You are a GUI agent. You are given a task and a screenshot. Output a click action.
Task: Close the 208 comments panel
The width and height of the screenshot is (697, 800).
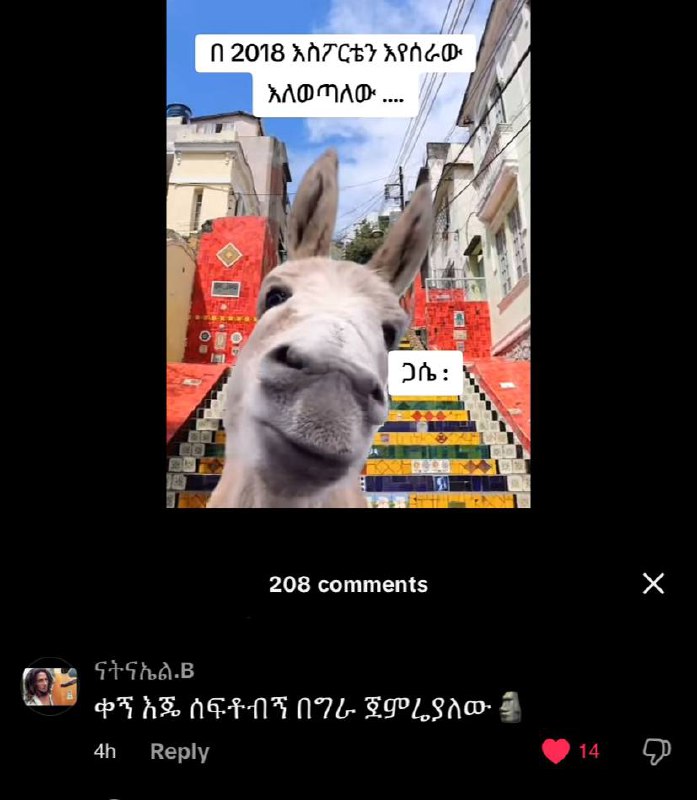pyautogui.click(x=653, y=584)
